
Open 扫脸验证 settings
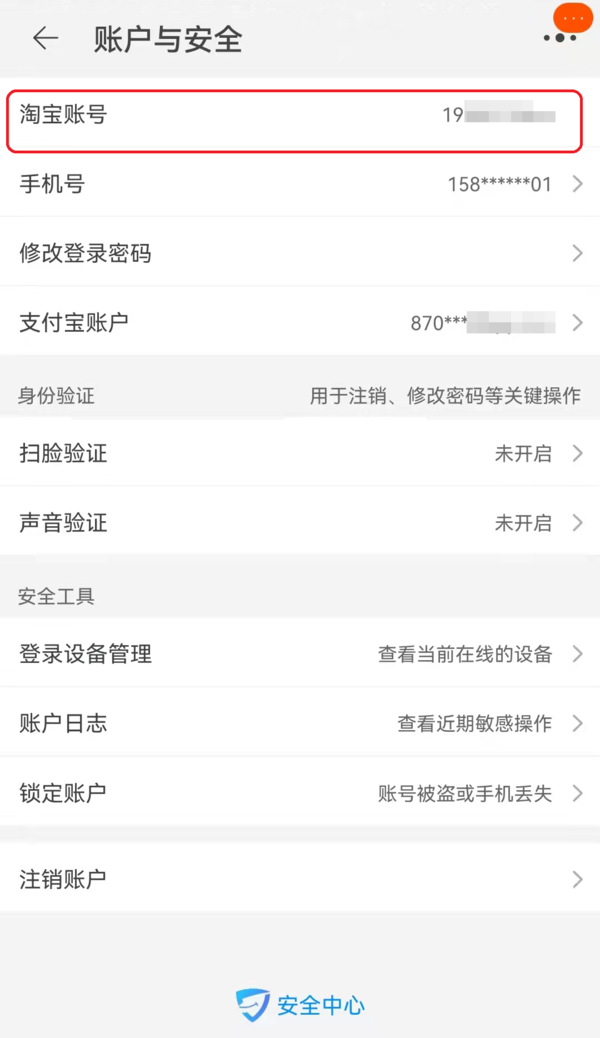(x=300, y=453)
